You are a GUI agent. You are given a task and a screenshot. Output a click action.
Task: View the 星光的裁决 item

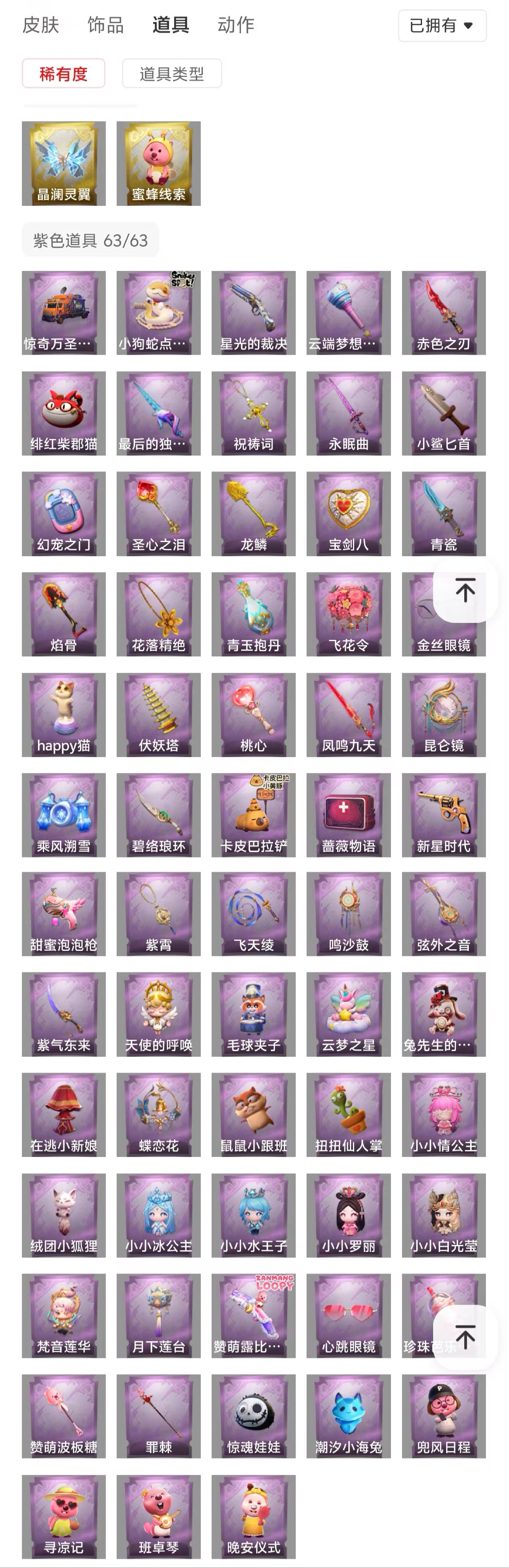[x=254, y=313]
